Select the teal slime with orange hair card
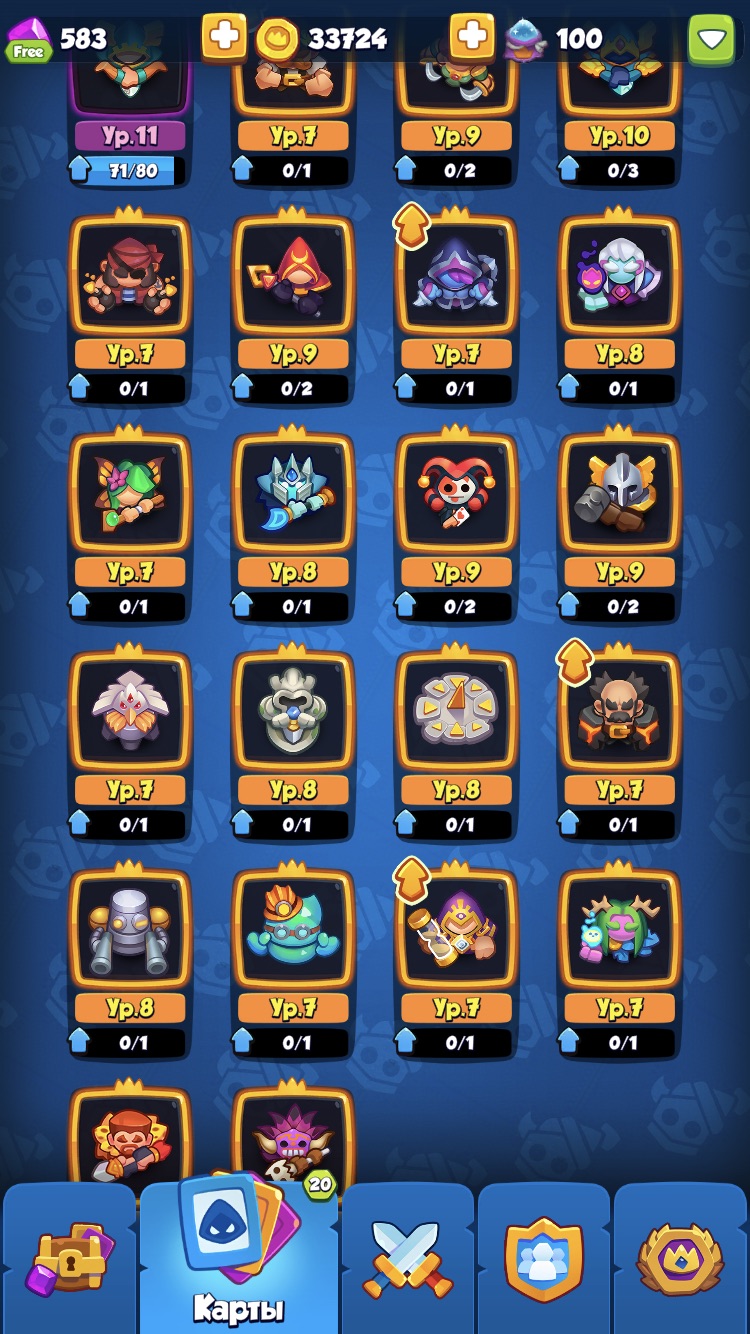The width and height of the screenshot is (750, 1334). (x=293, y=929)
